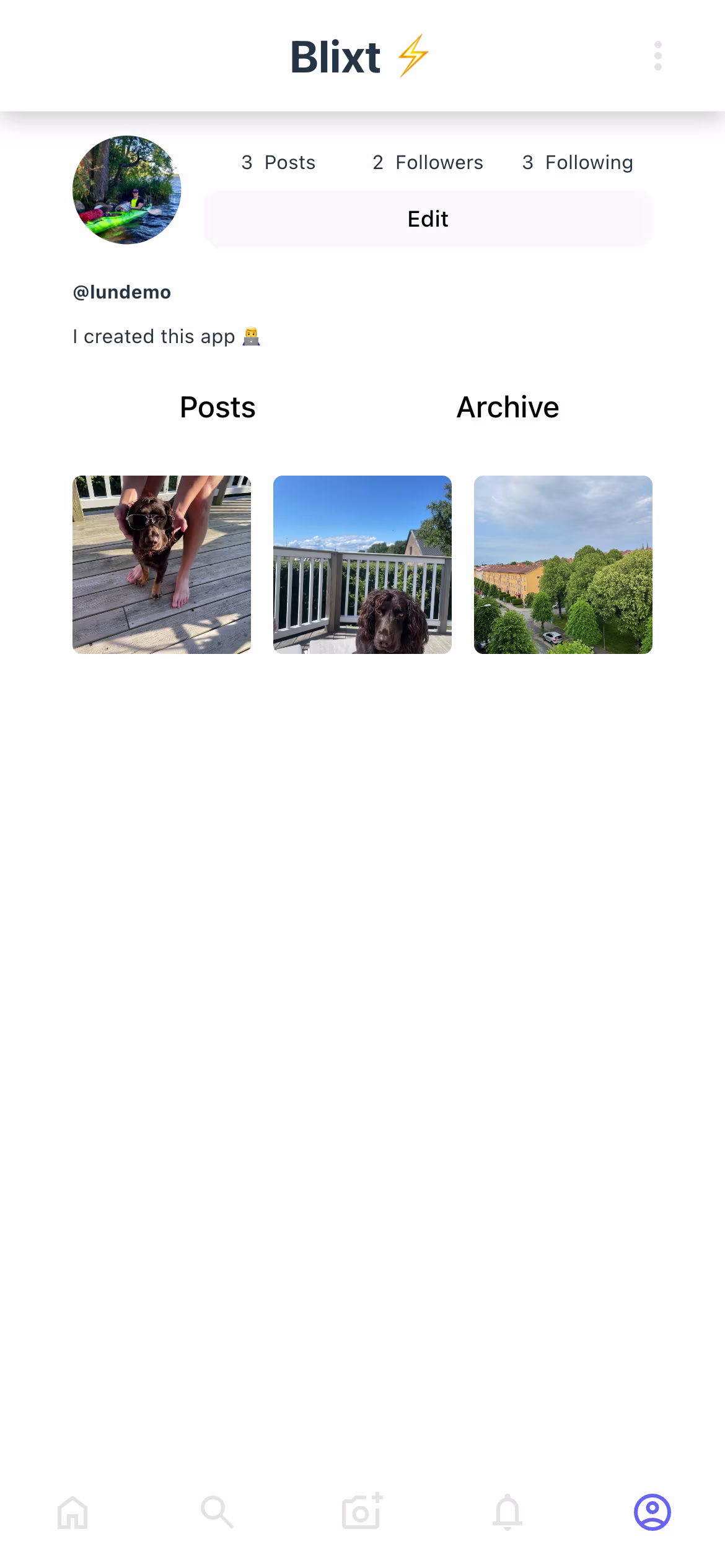725x1568 pixels.
Task: Open the three-dot overflow menu
Action: click(x=657, y=56)
